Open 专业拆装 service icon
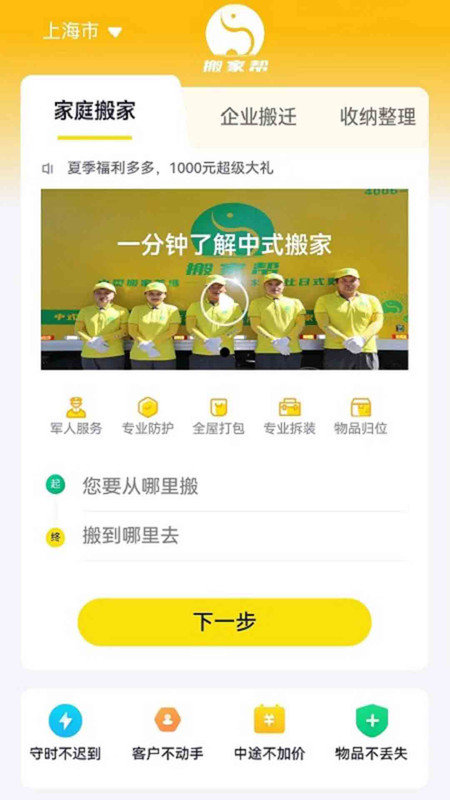Viewport: 450px width, 800px height. [289, 416]
